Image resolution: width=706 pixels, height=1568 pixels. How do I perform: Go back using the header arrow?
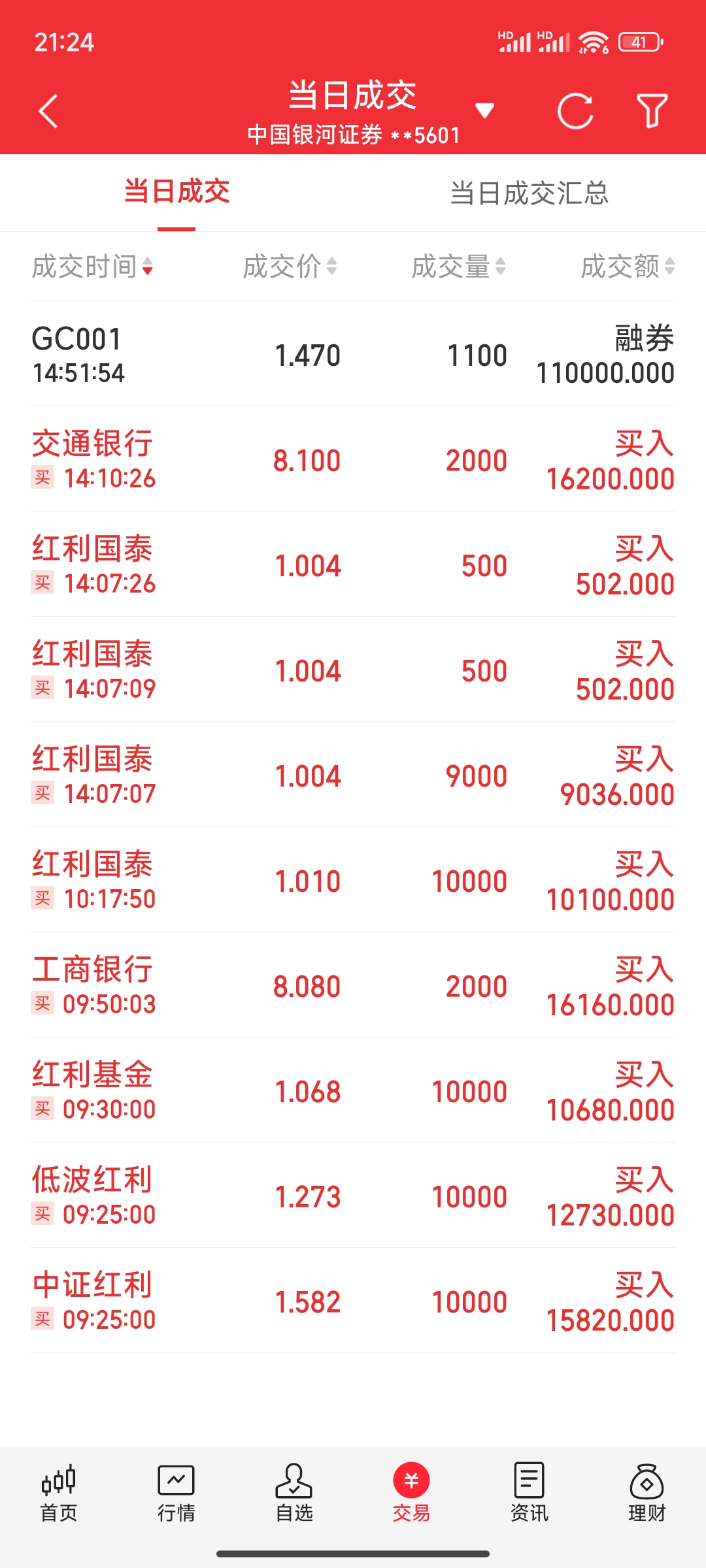tap(48, 111)
